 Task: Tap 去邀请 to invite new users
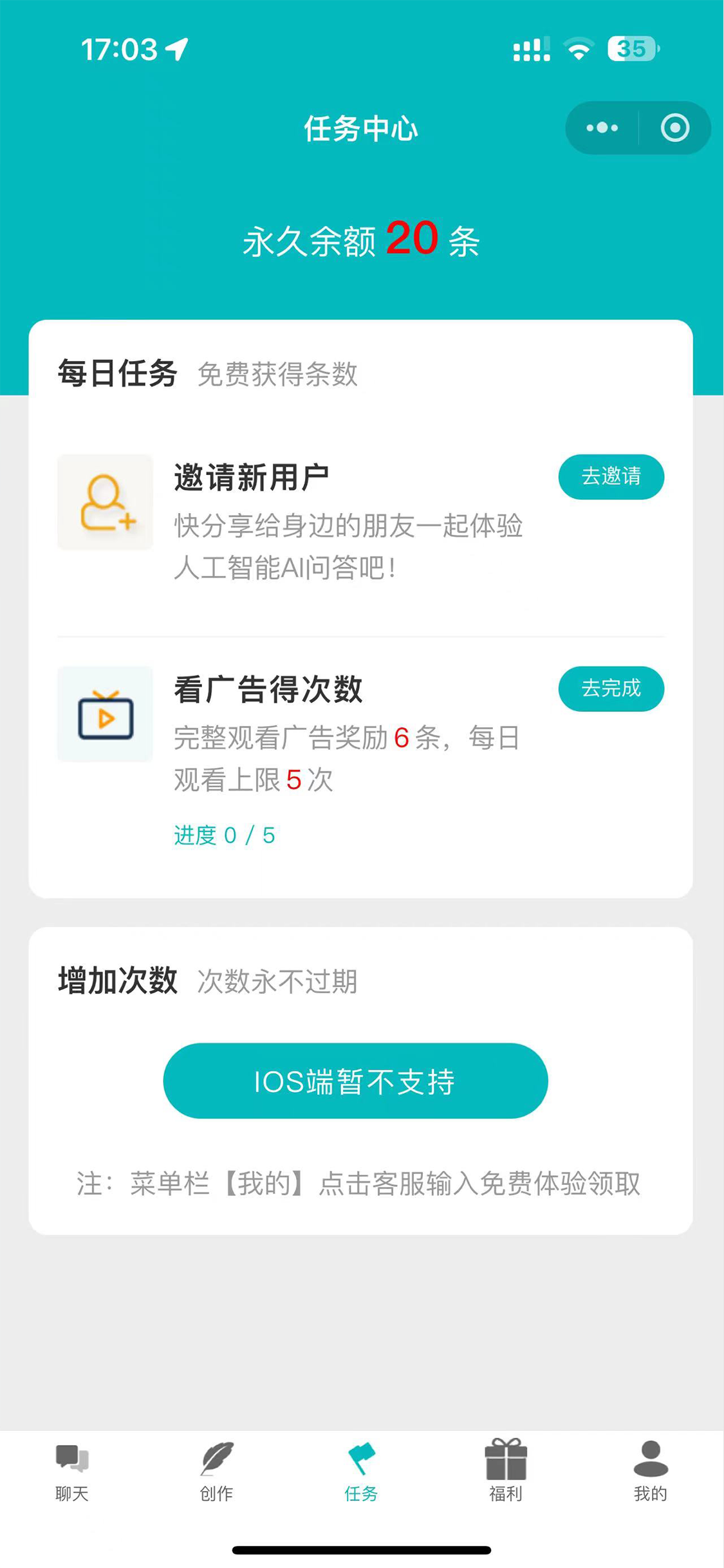click(x=611, y=477)
